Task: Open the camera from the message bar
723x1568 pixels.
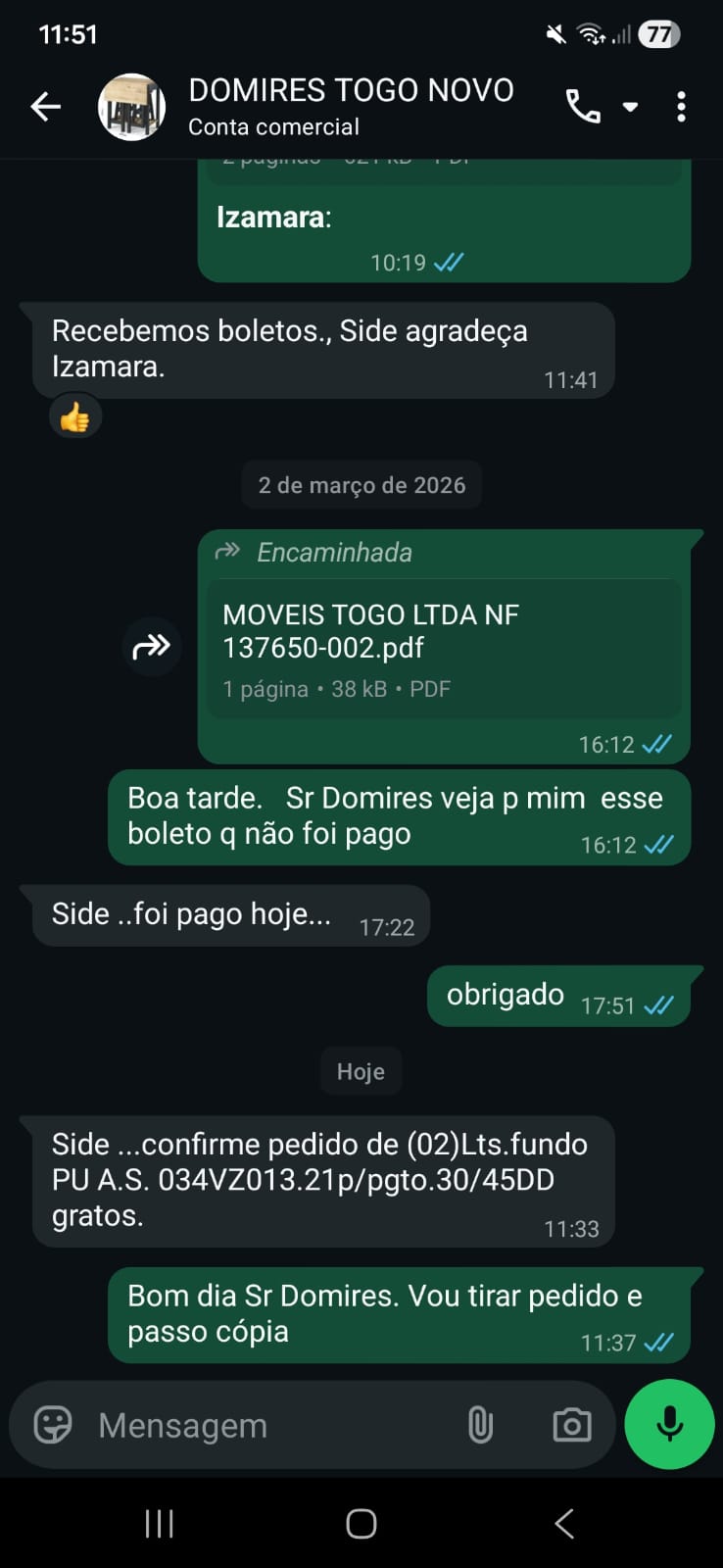Action: (572, 1425)
